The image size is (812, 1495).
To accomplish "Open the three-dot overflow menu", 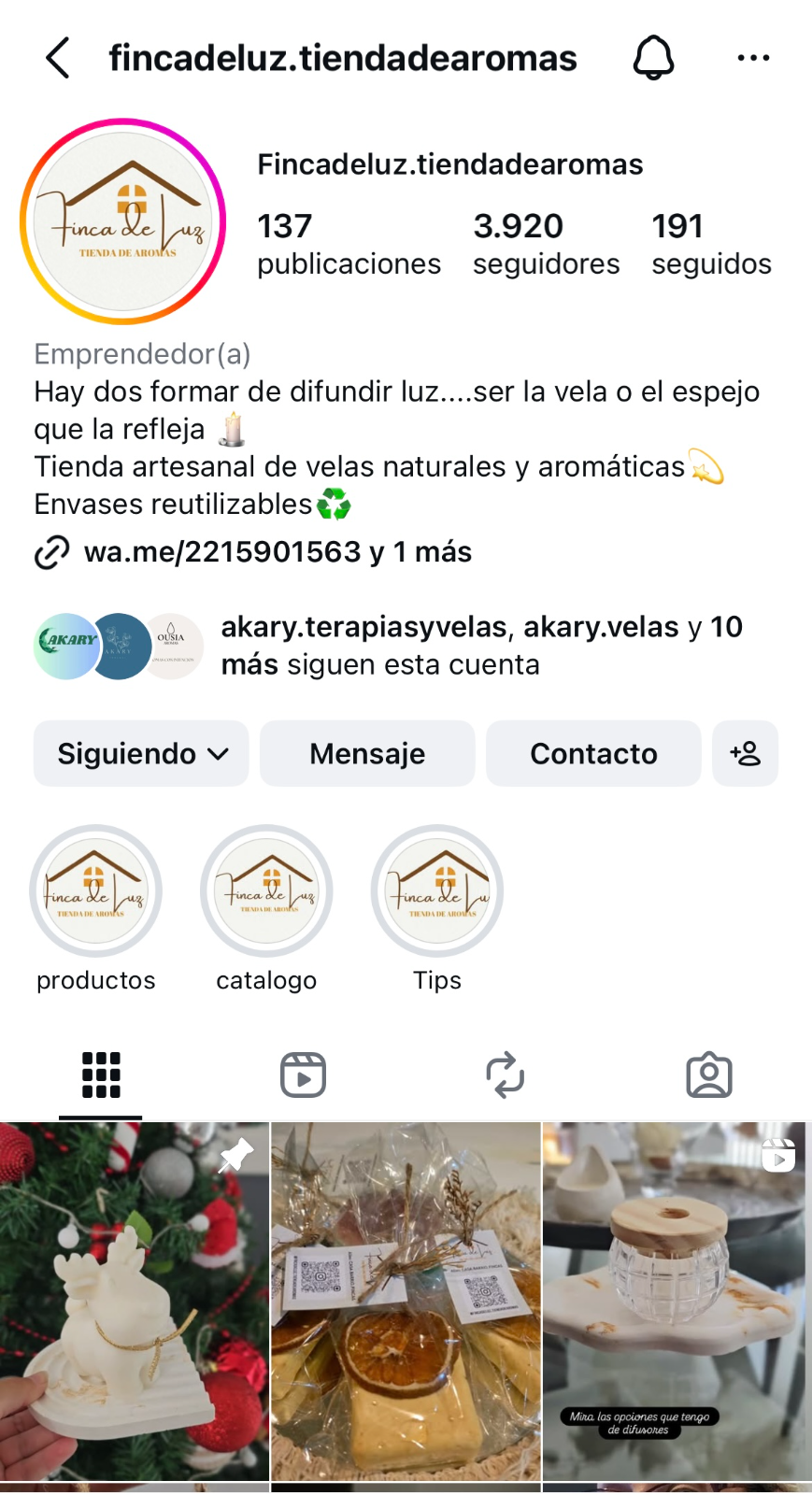I will coord(753,58).
